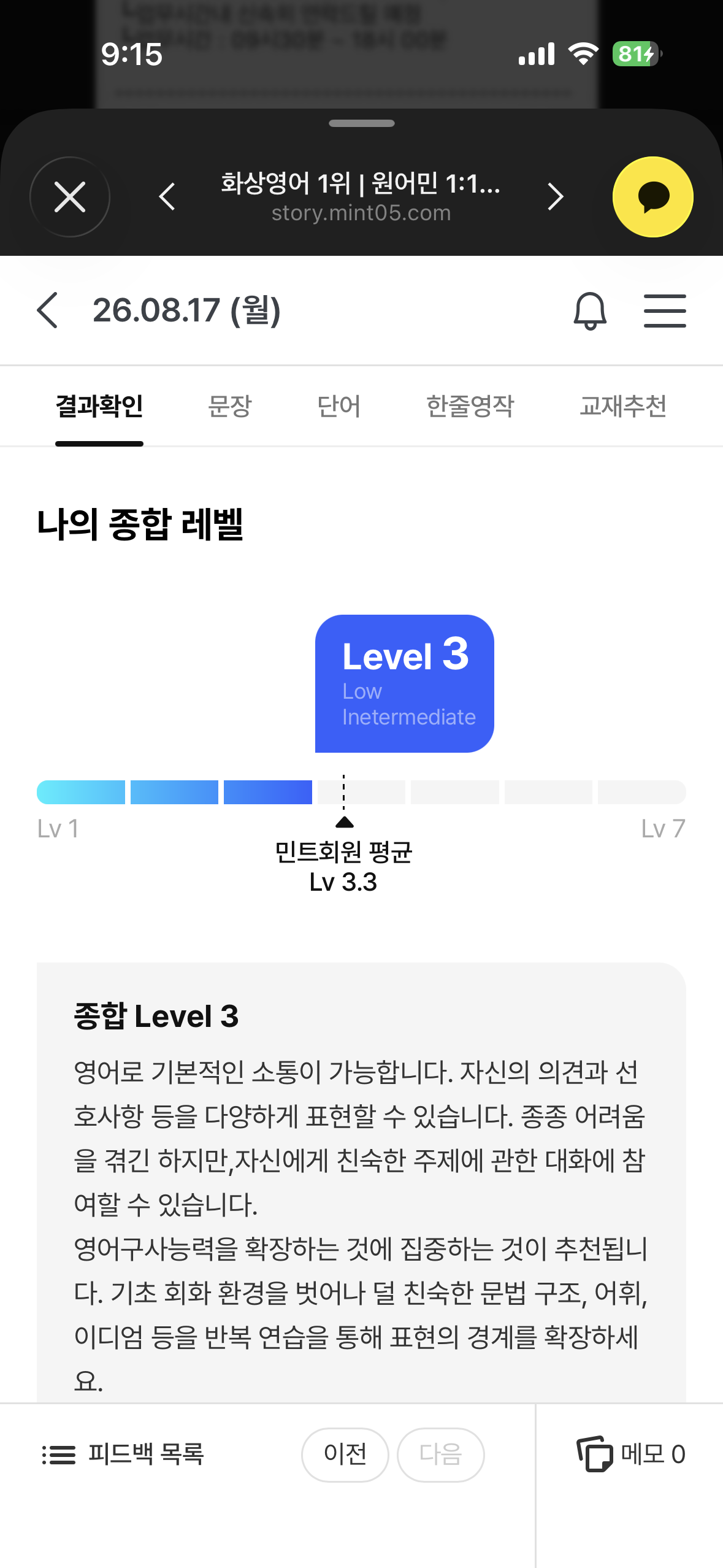Tap the 이전 button

(x=345, y=1455)
